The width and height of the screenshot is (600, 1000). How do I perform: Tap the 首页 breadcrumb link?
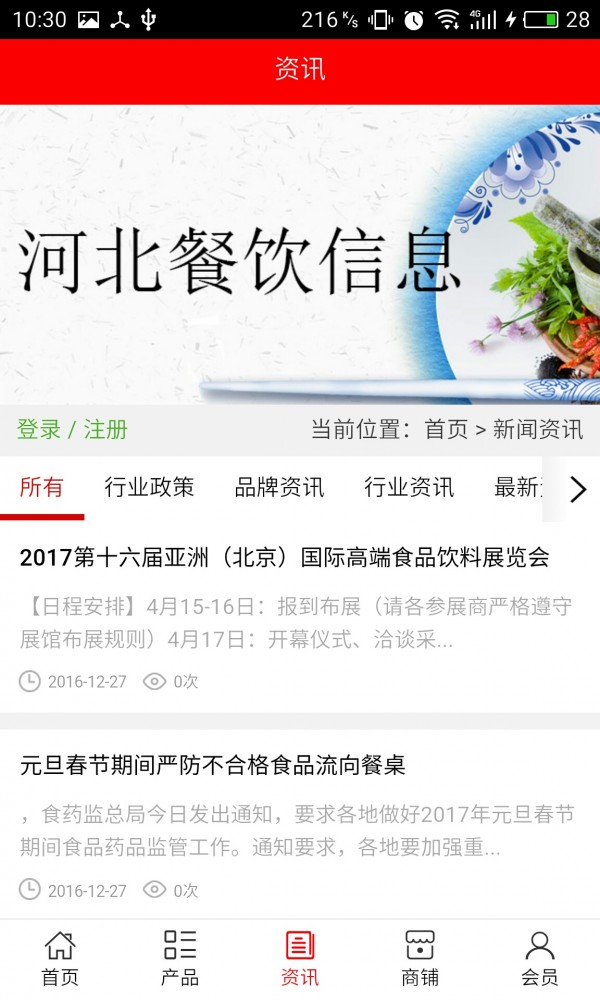[446, 430]
